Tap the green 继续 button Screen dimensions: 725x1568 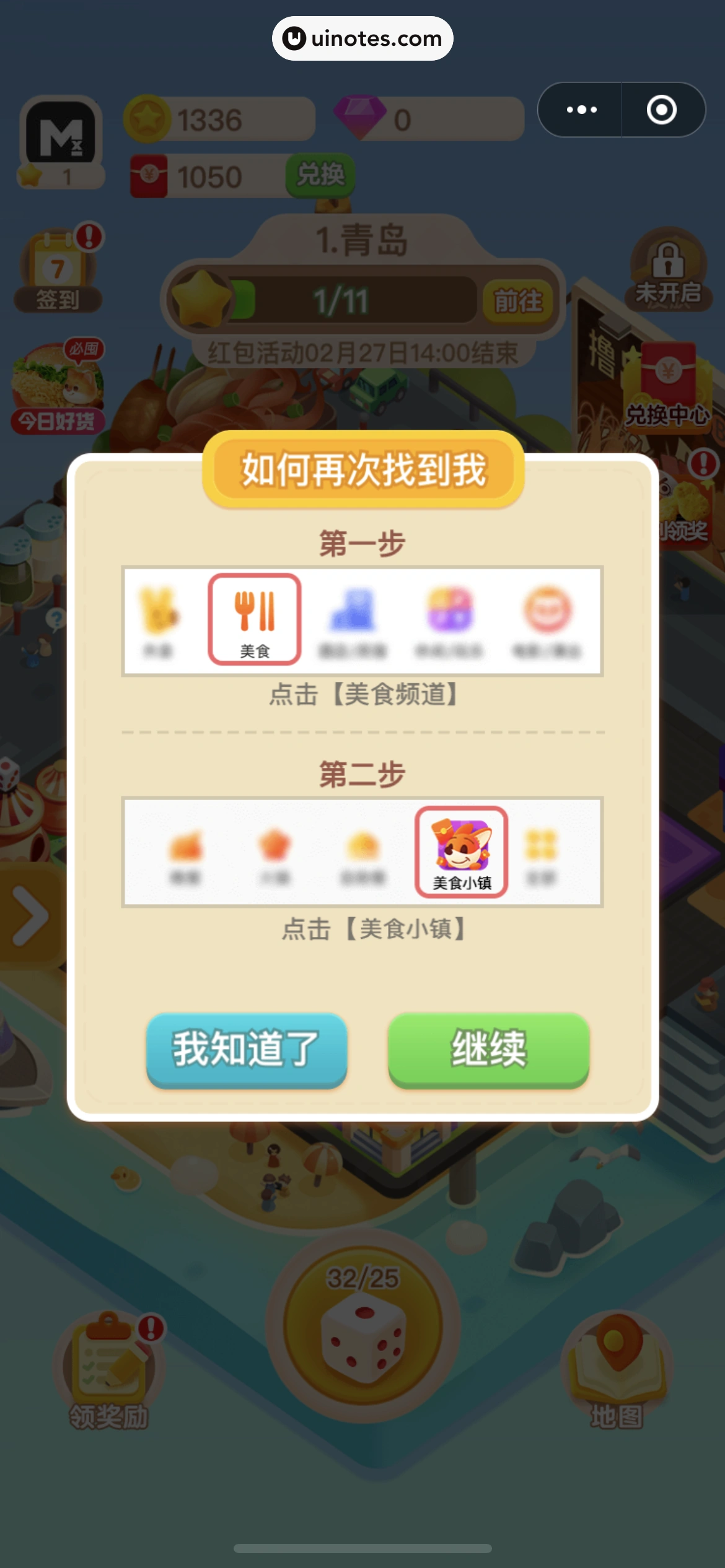pos(488,1049)
